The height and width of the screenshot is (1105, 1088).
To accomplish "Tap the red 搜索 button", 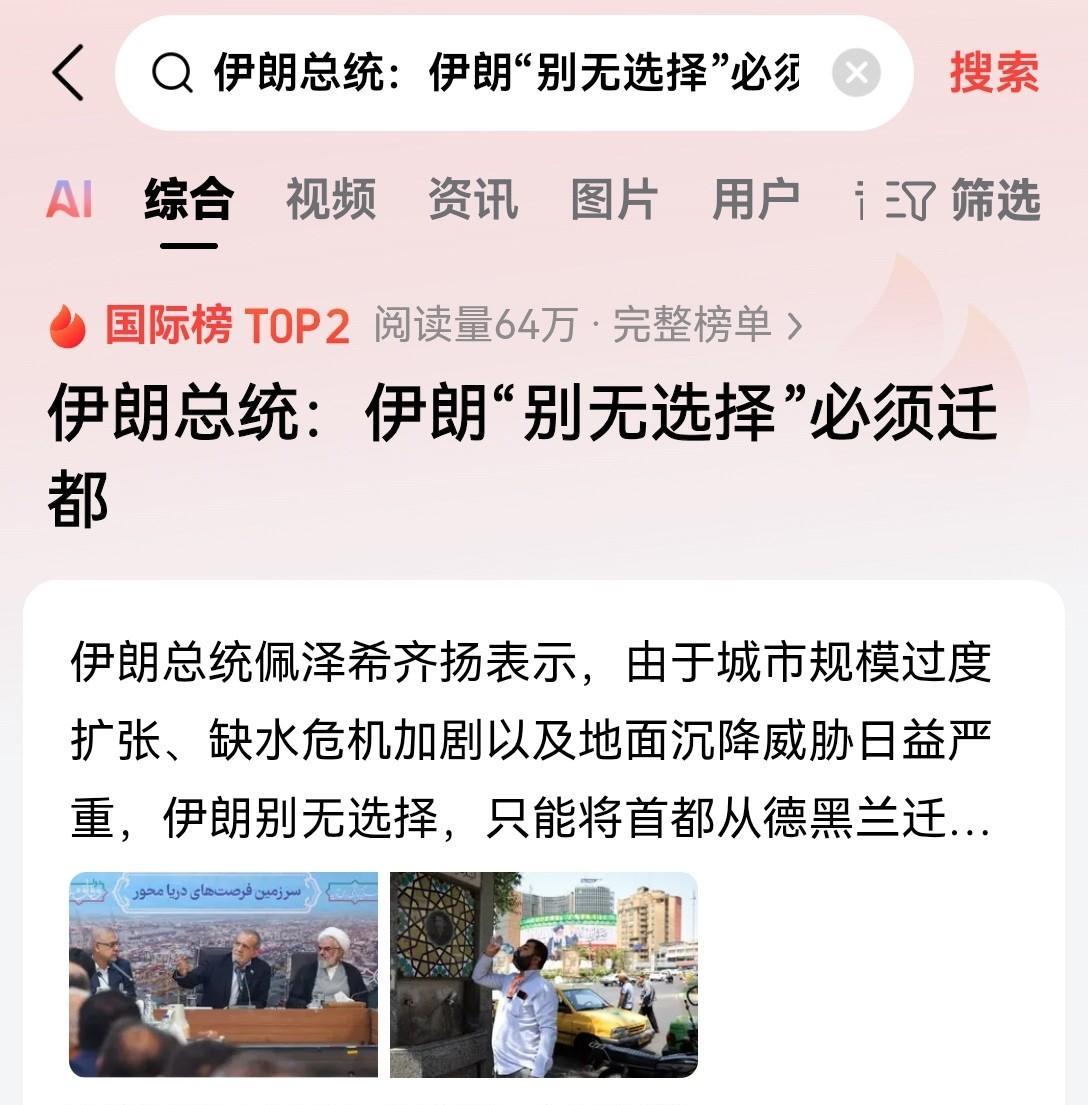I will [994, 73].
